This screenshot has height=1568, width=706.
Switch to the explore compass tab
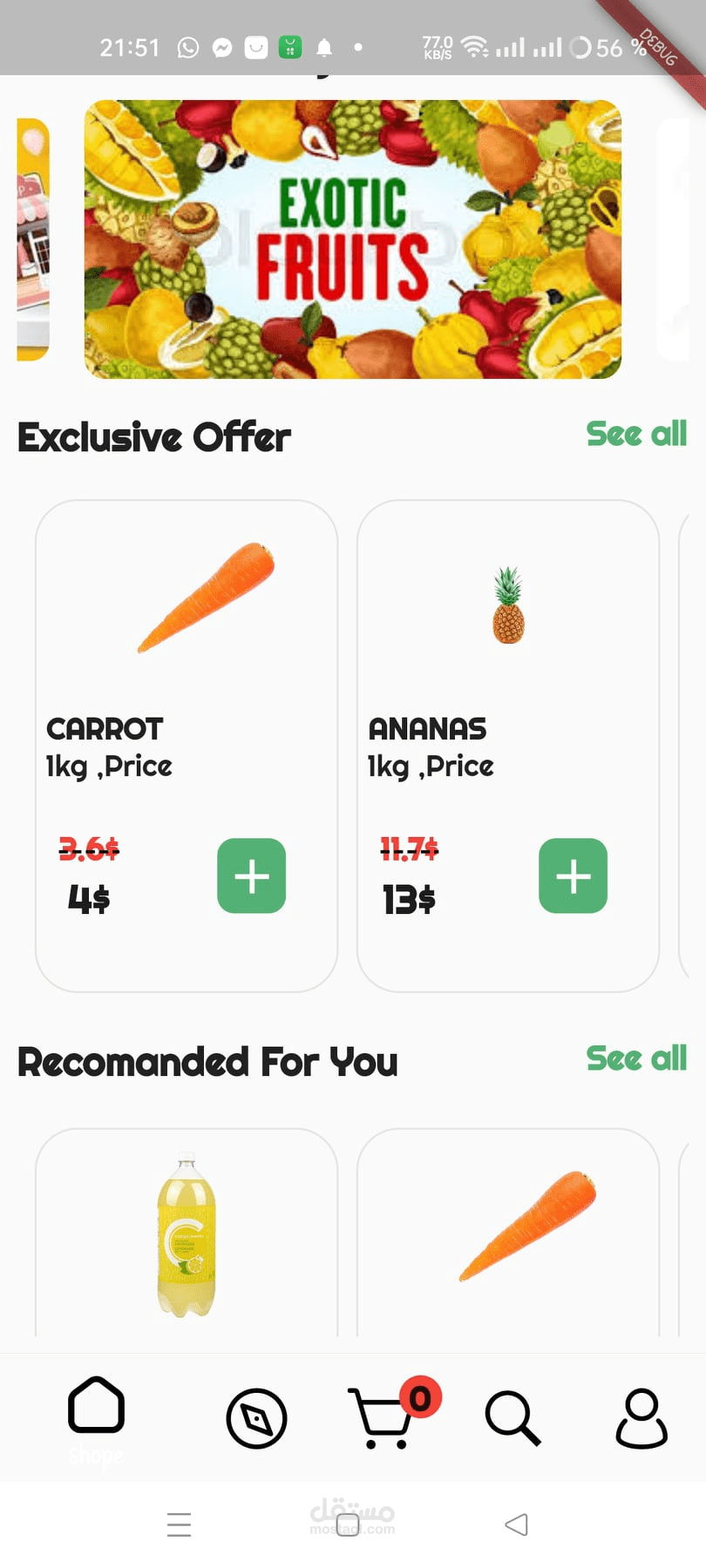click(x=256, y=1419)
